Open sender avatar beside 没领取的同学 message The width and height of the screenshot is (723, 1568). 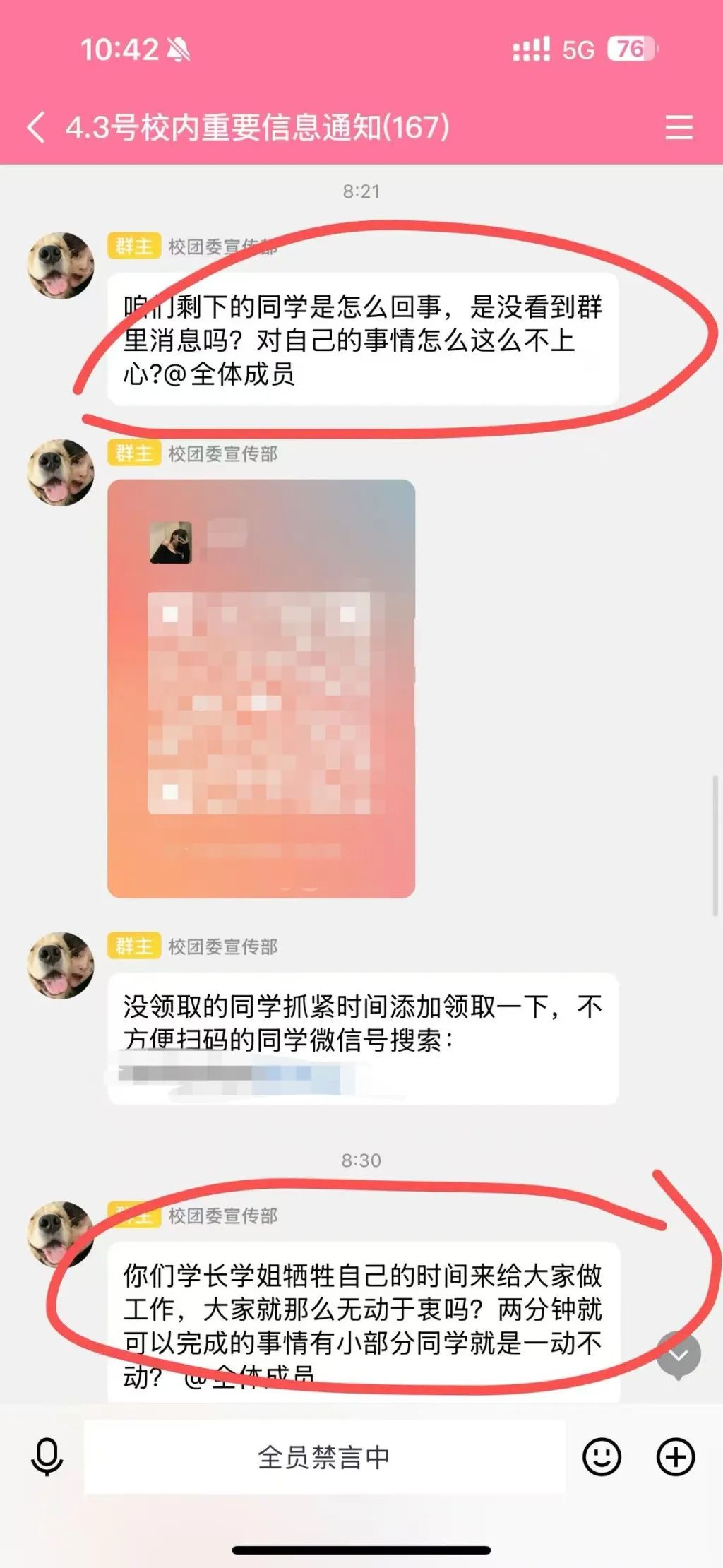click(61, 965)
